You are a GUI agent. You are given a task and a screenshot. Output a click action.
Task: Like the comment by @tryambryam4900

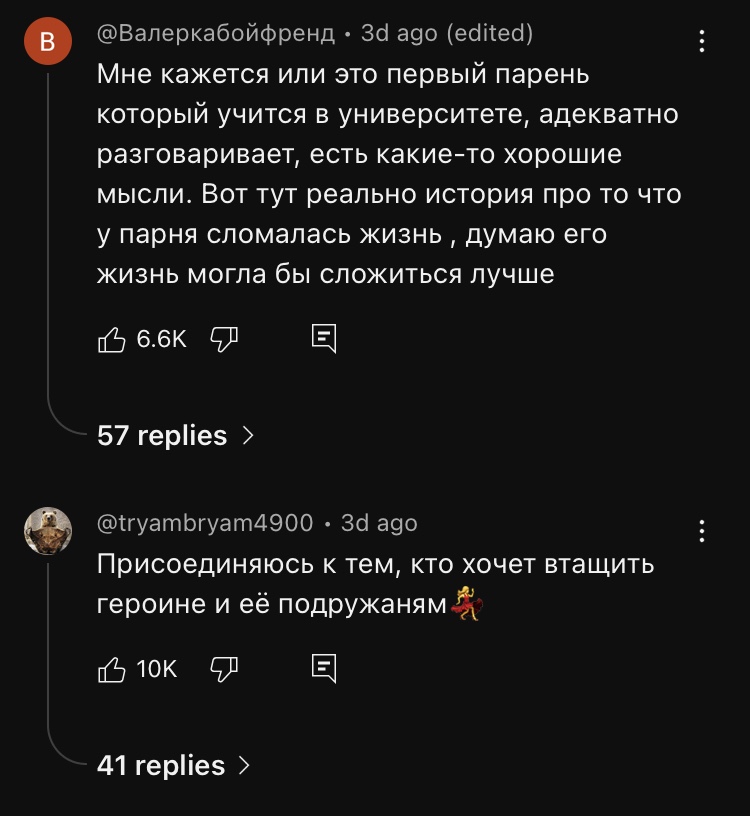(112, 669)
